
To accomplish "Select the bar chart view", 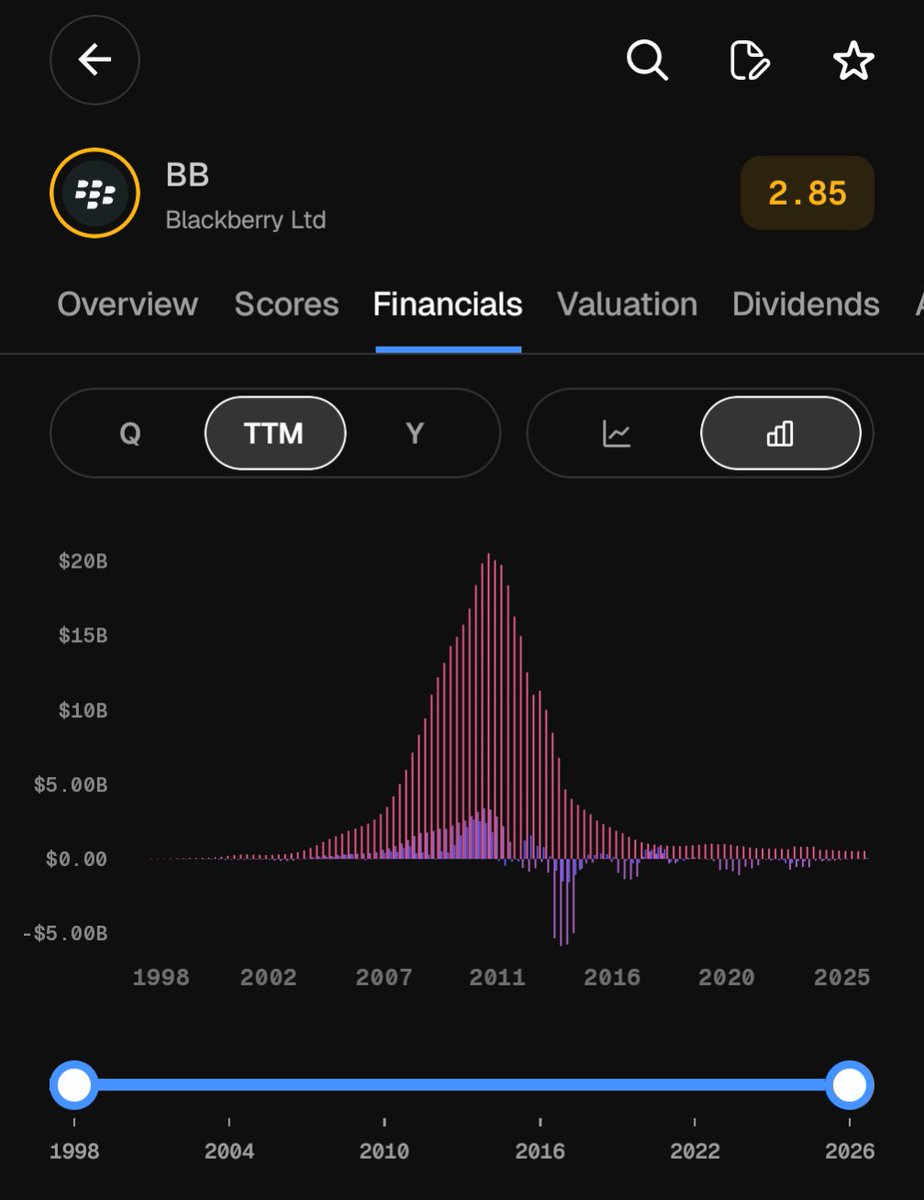I will point(780,433).
